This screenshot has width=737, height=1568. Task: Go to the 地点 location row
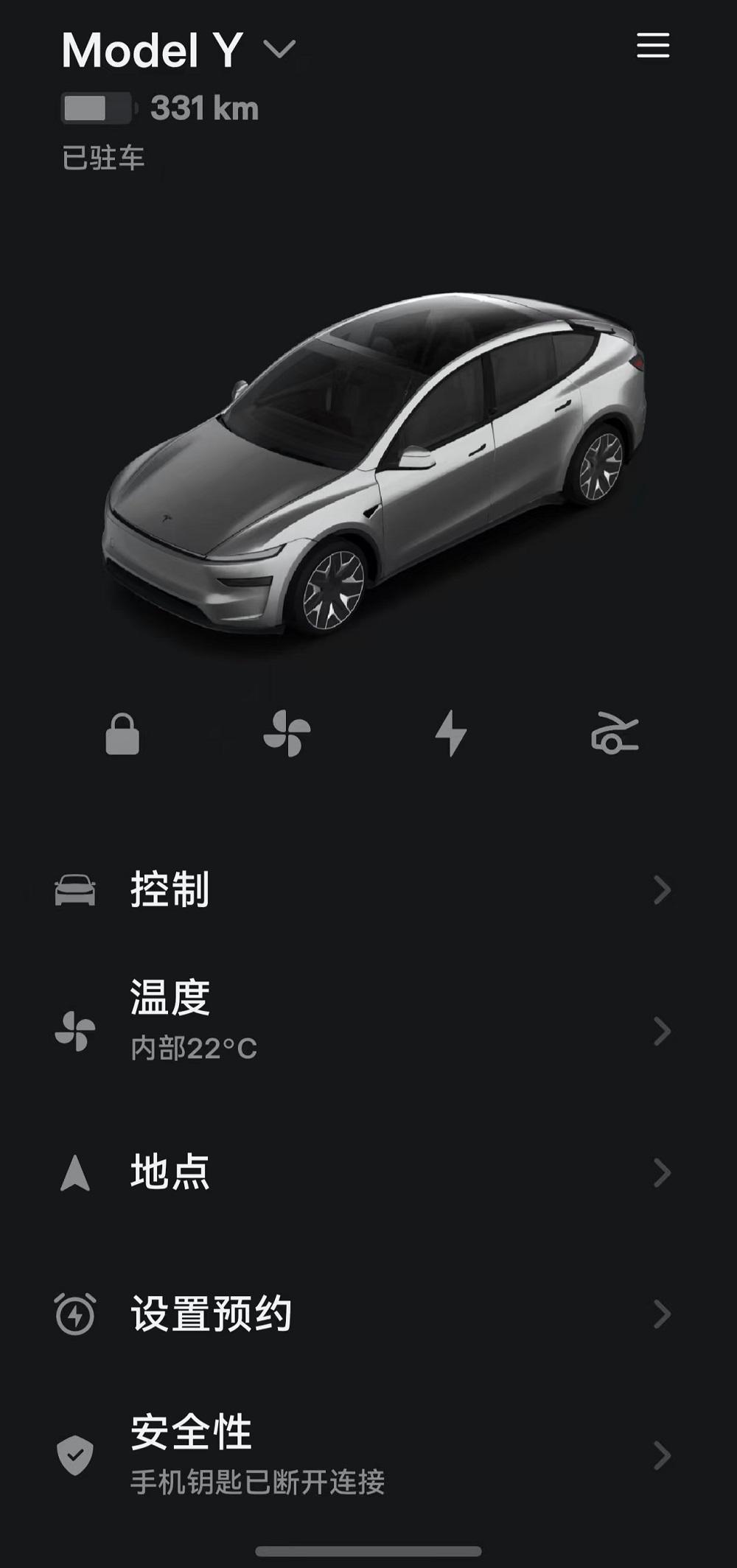[x=361, y=1172]
